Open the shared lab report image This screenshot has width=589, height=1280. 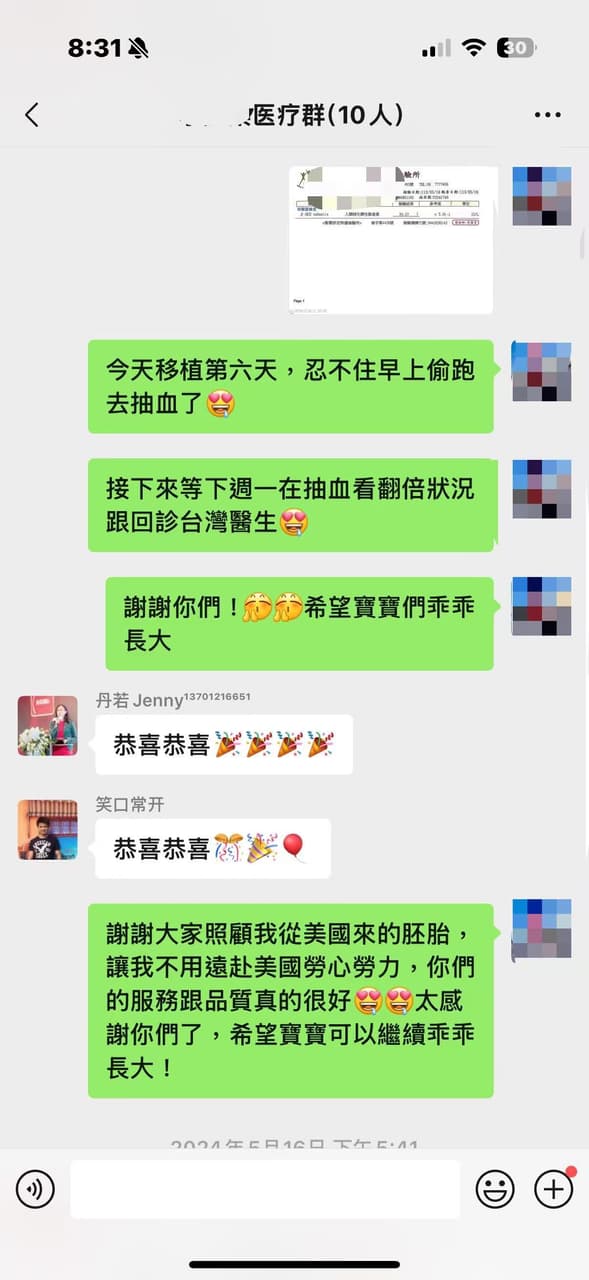391,241
